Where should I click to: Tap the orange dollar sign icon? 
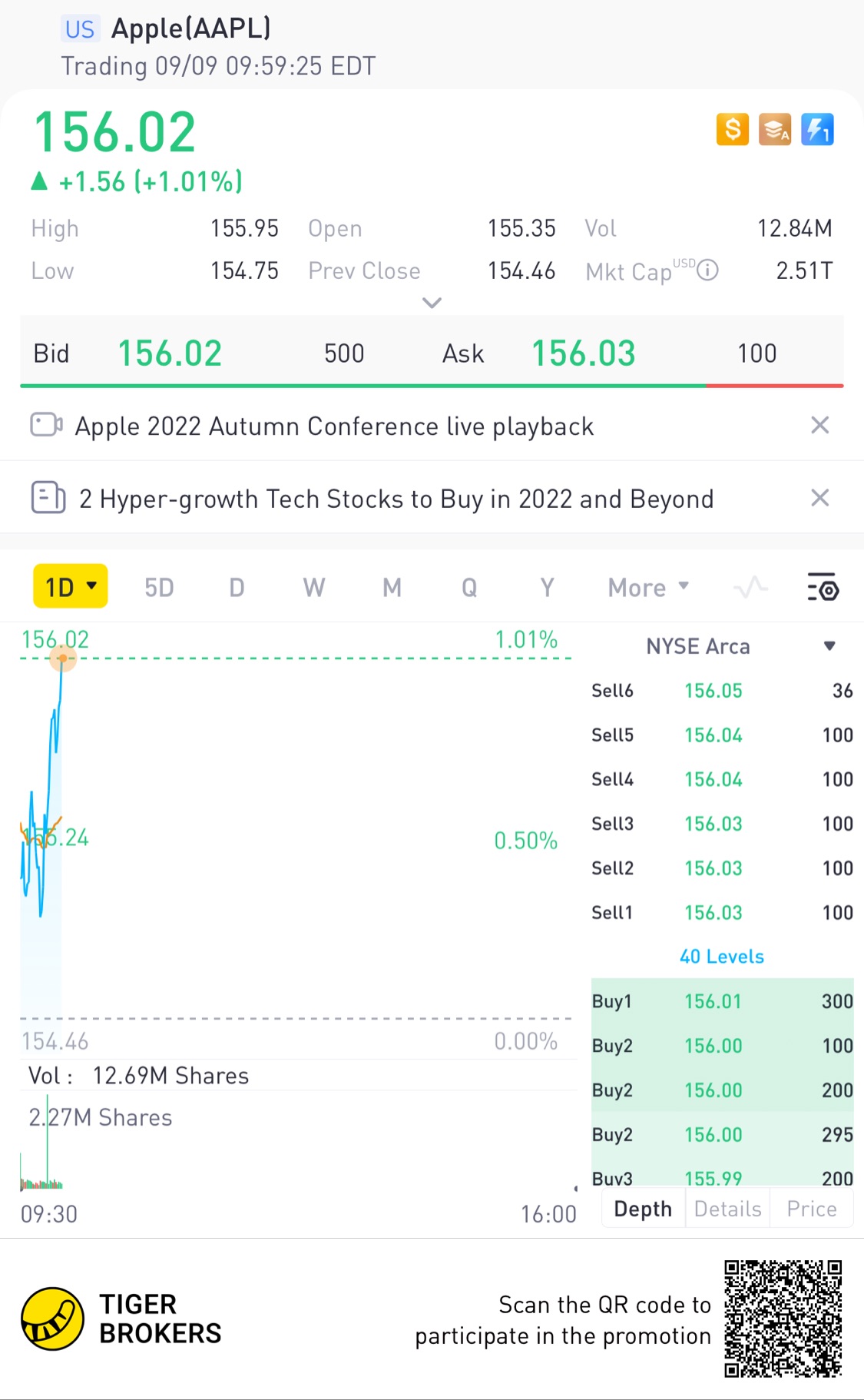coord(733,130)
